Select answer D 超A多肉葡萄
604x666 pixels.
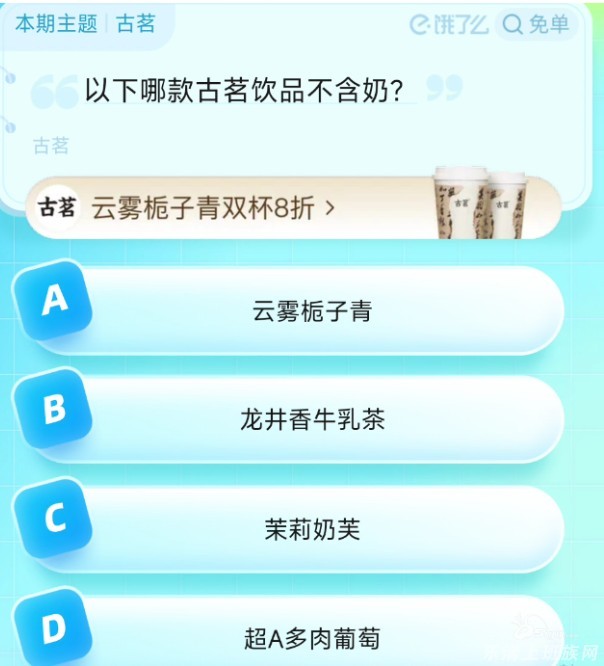312,635
